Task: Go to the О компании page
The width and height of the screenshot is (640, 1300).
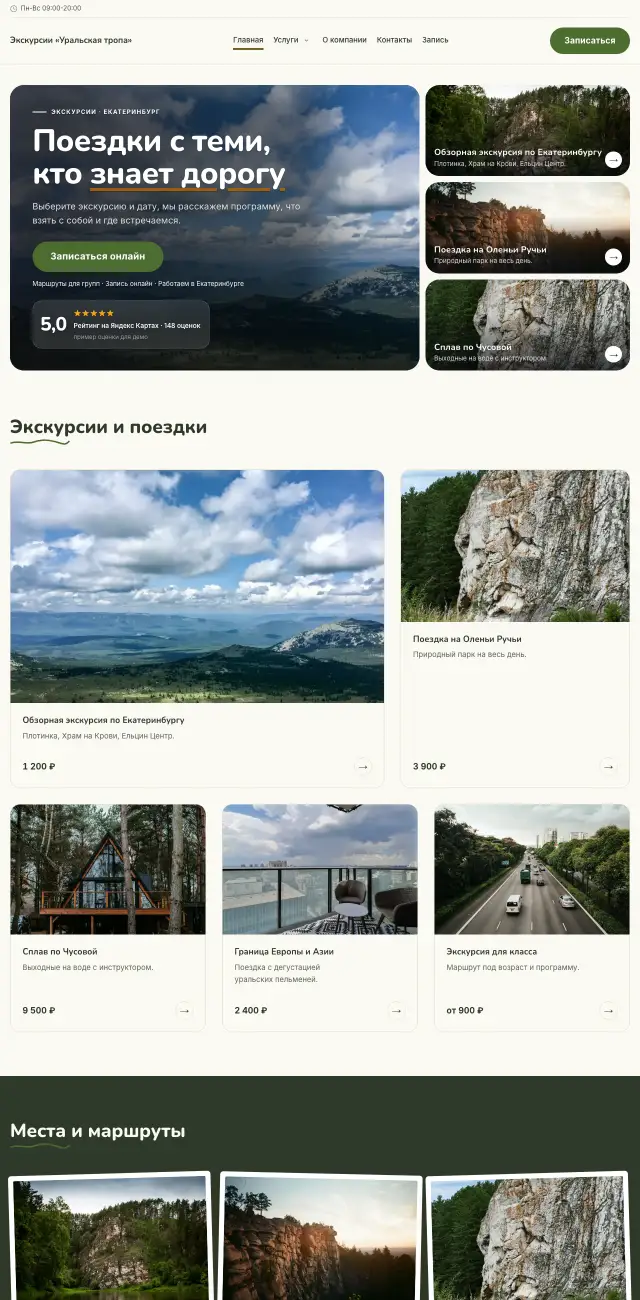Action: coord(344,40)
